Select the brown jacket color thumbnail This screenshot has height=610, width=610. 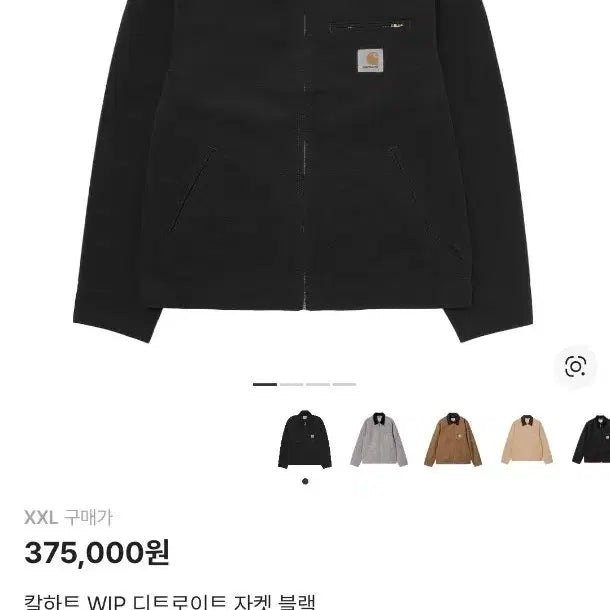coord(452,439)
